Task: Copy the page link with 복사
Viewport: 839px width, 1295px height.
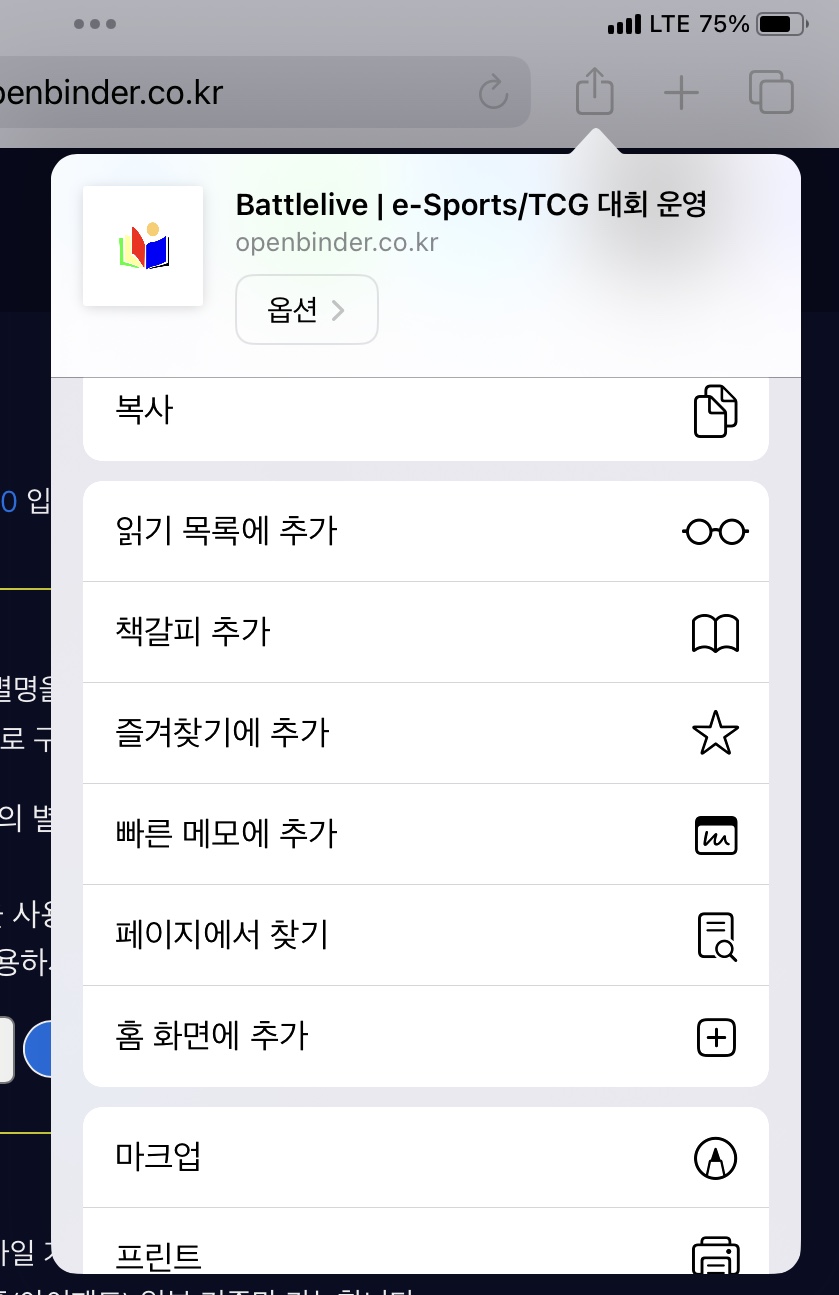Action: (x=425, y=411)
